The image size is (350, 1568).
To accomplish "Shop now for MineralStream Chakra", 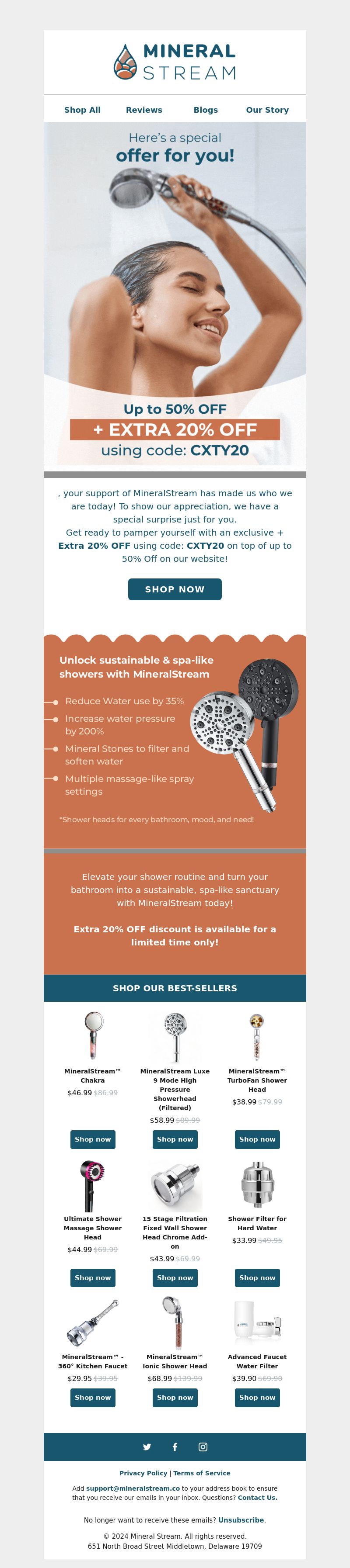I will click(x=93, y=1139).
